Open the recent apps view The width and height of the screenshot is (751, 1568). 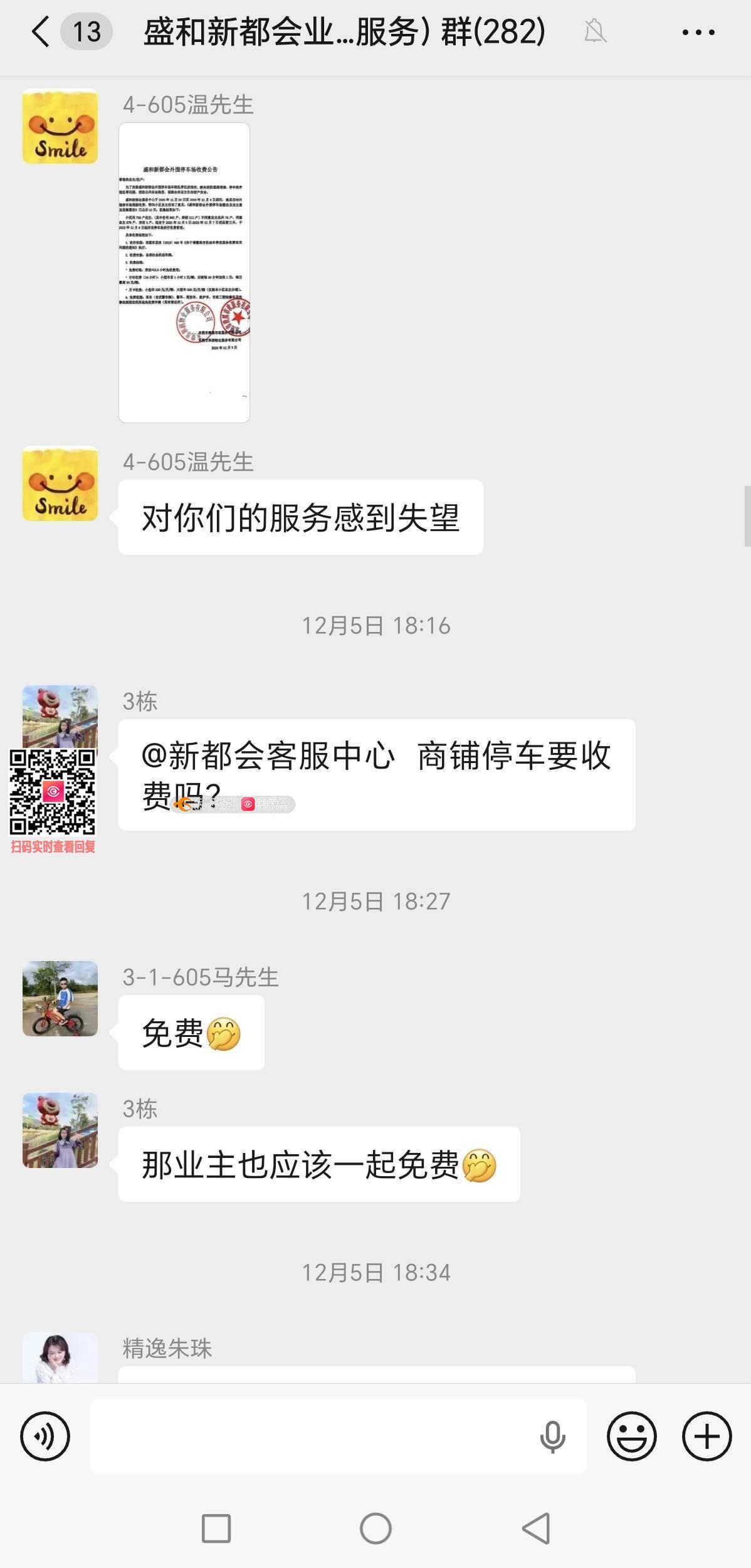coord(216,1529)
